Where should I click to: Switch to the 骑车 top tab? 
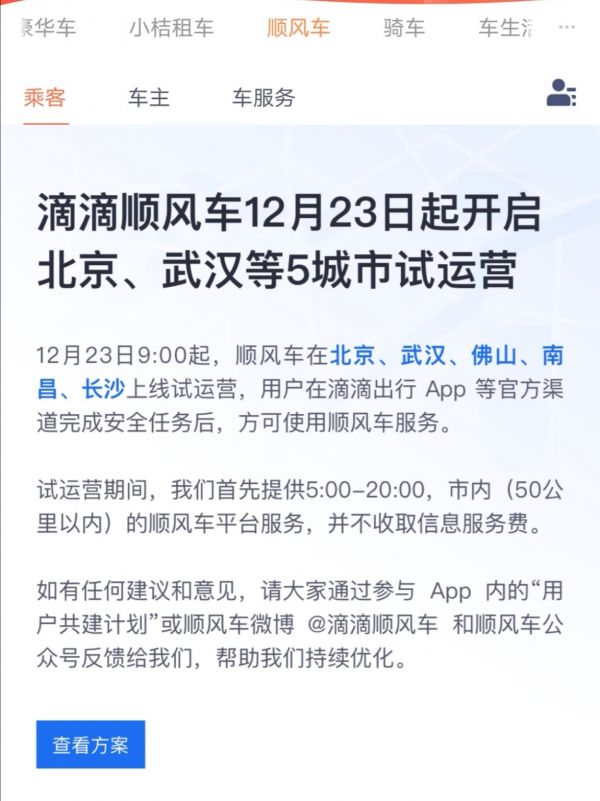(403, 28)
